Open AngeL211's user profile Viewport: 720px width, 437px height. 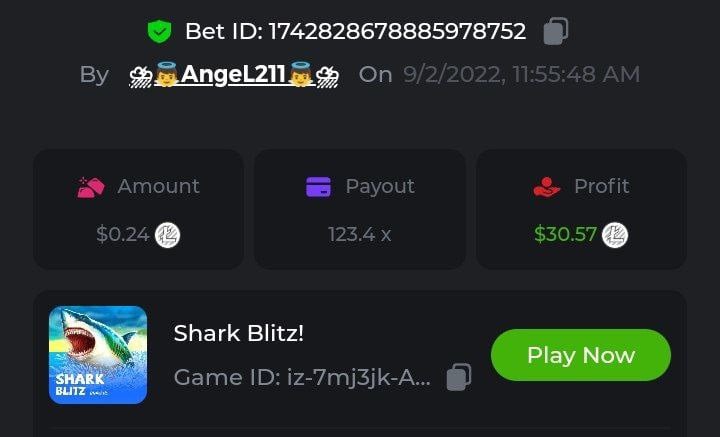(234, 74)
